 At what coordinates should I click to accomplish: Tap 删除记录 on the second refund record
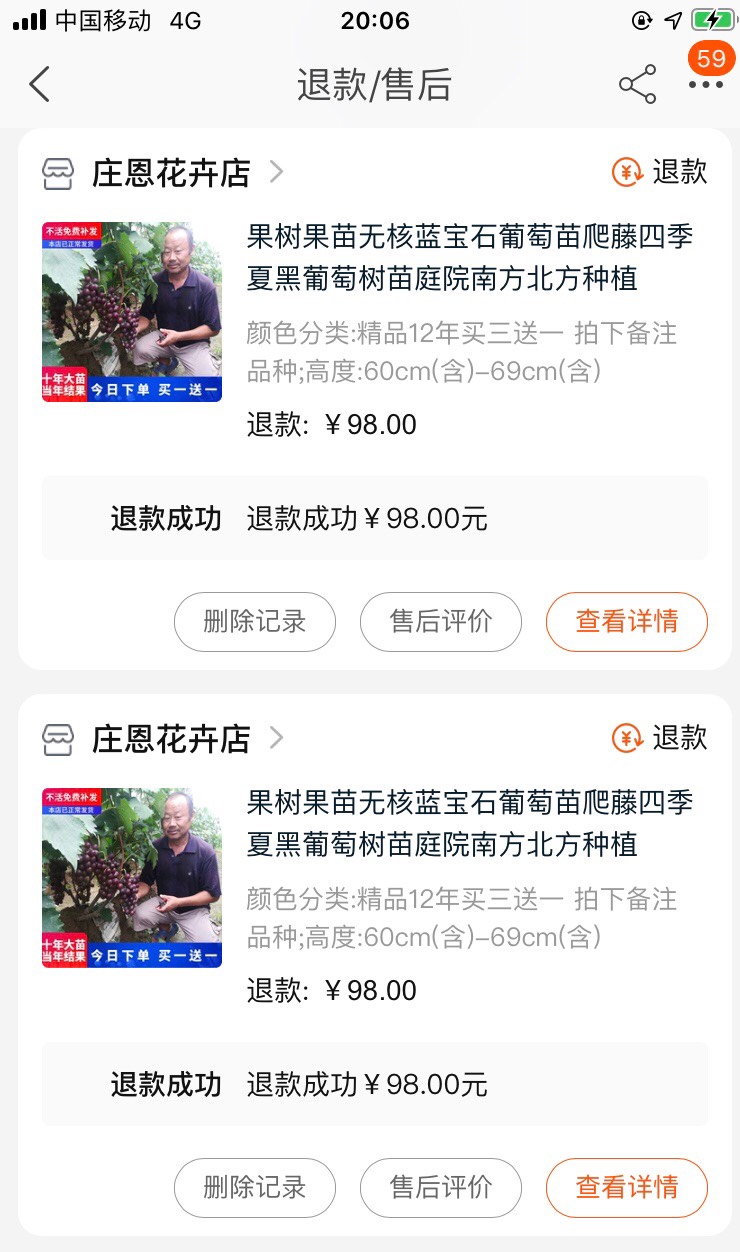click(x=255, y=1187)
